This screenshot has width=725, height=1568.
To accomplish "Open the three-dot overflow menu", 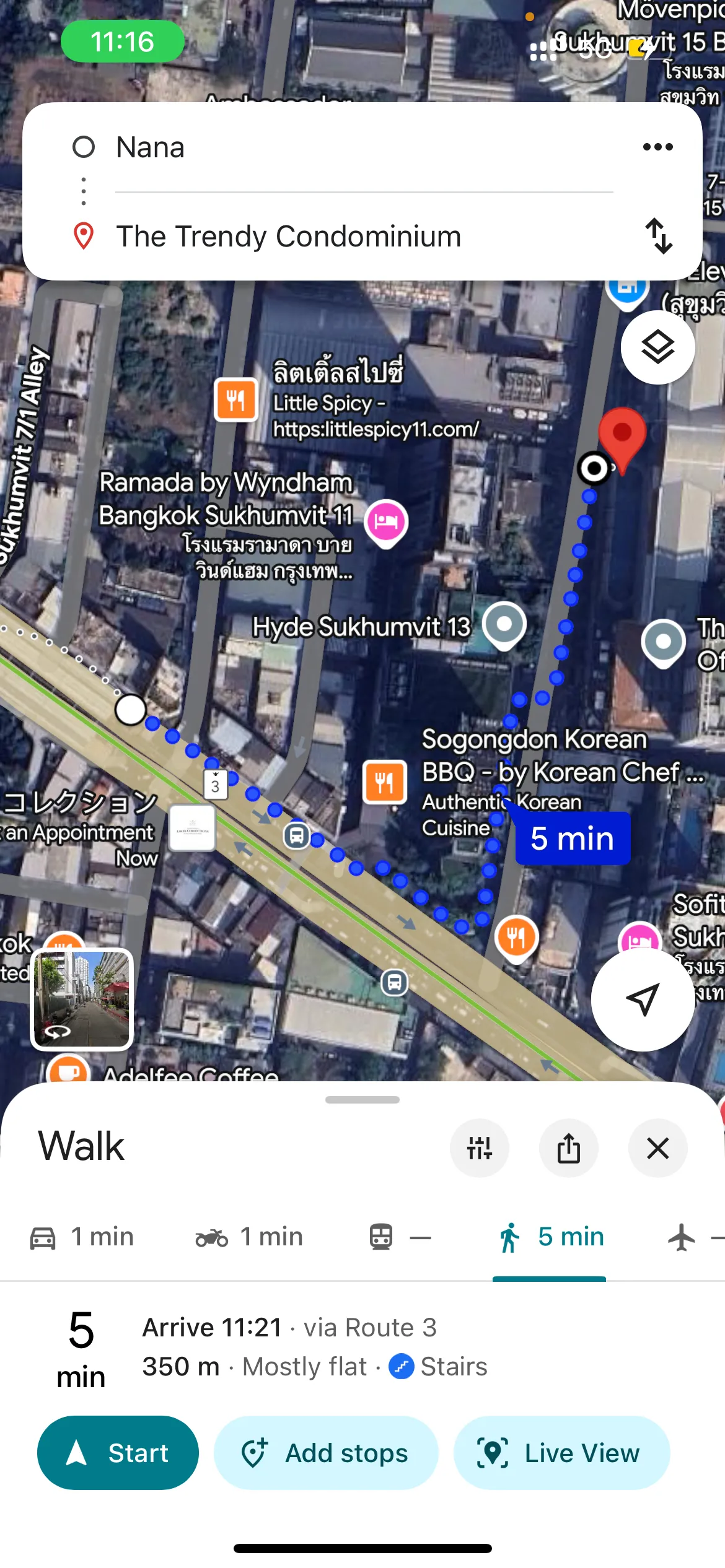I will click(657, 147).
